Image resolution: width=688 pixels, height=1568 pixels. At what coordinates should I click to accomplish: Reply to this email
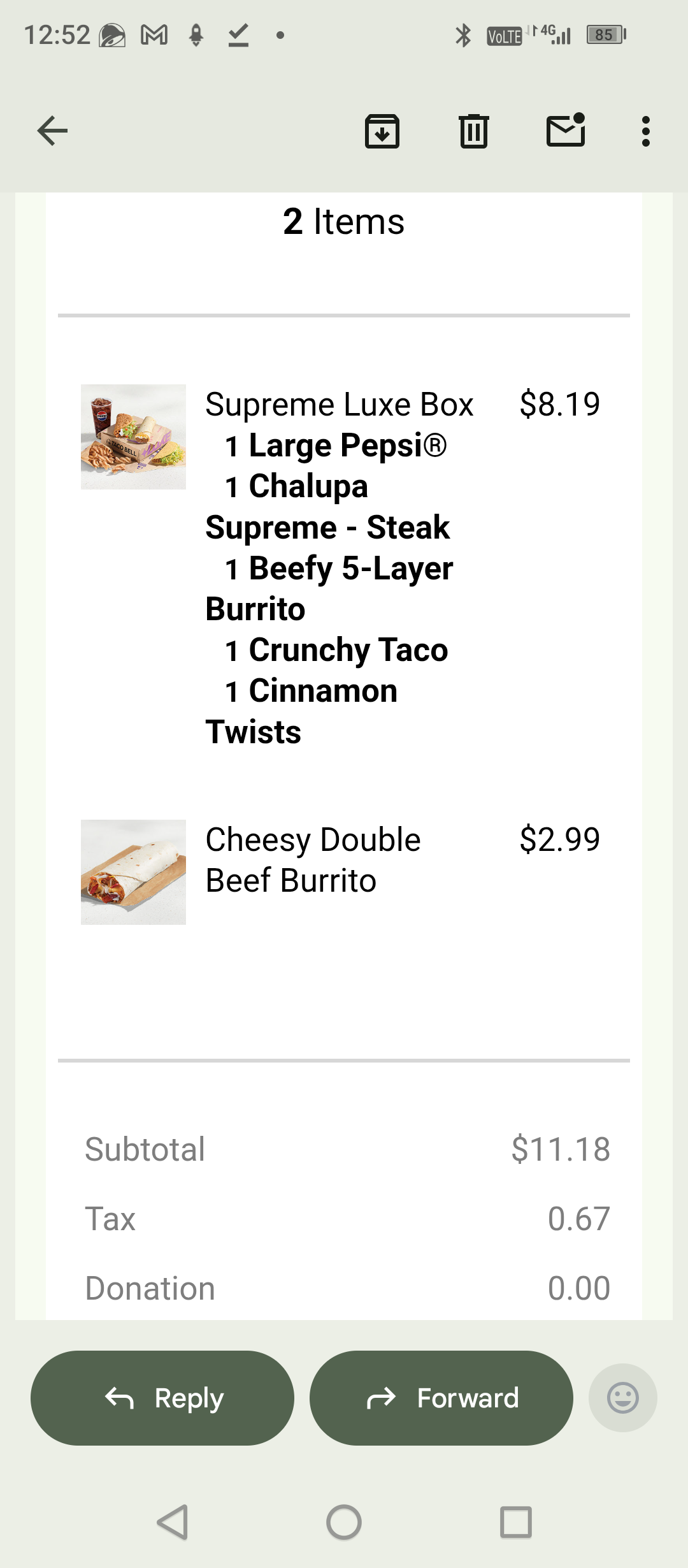tap(162, 1398)
